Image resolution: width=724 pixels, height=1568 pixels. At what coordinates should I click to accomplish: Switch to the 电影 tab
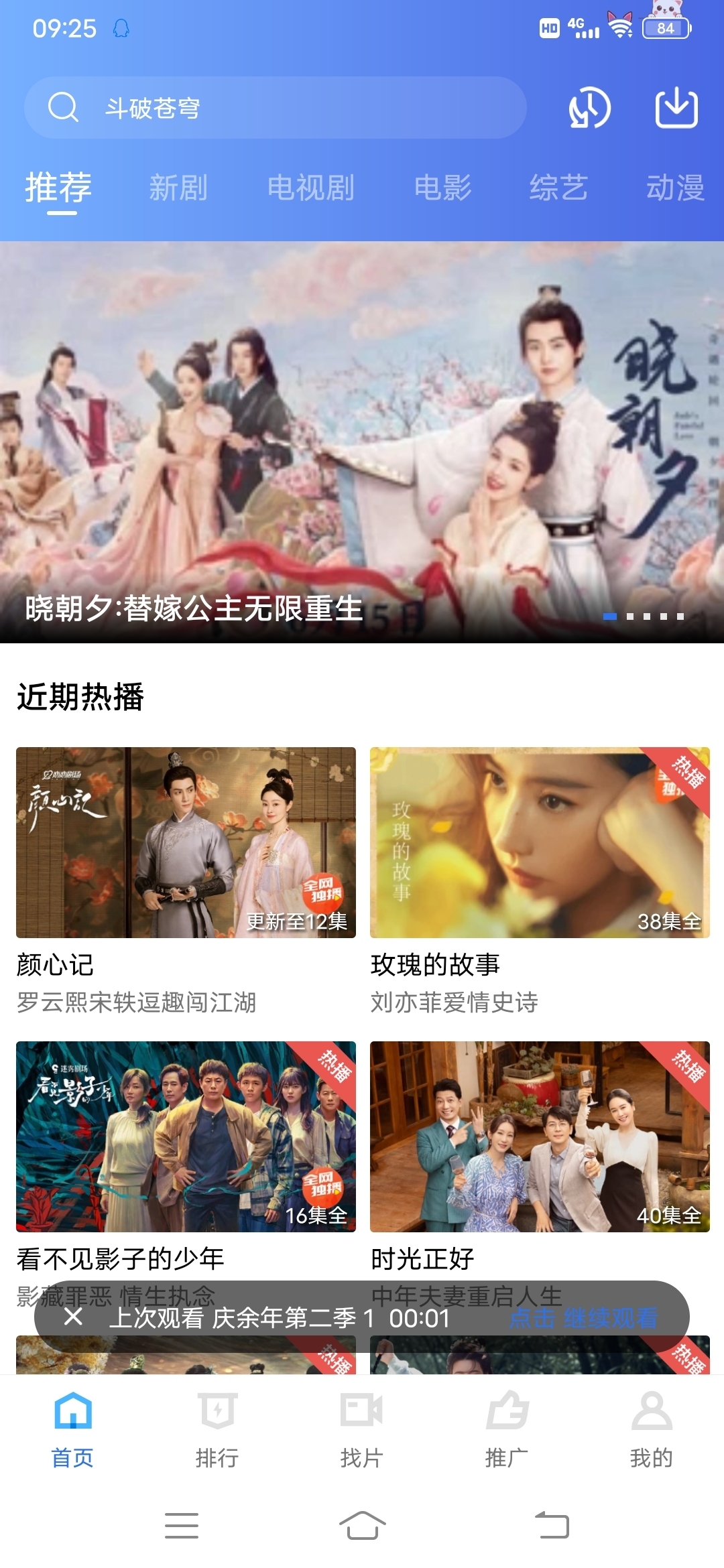(442, 188)
